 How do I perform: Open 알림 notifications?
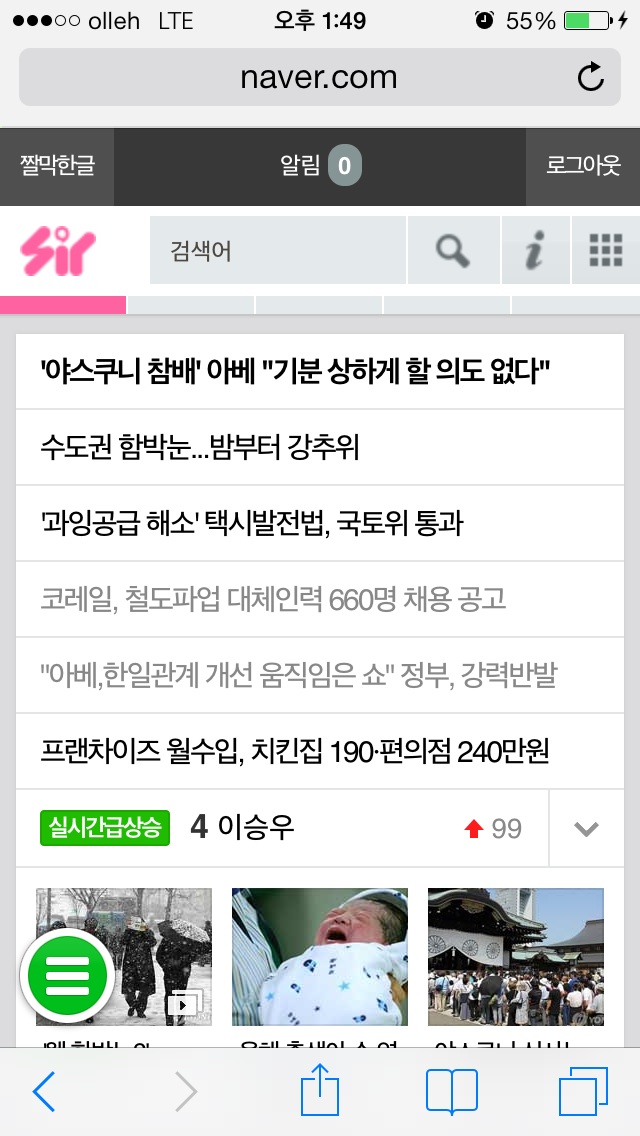pos(320,166)
